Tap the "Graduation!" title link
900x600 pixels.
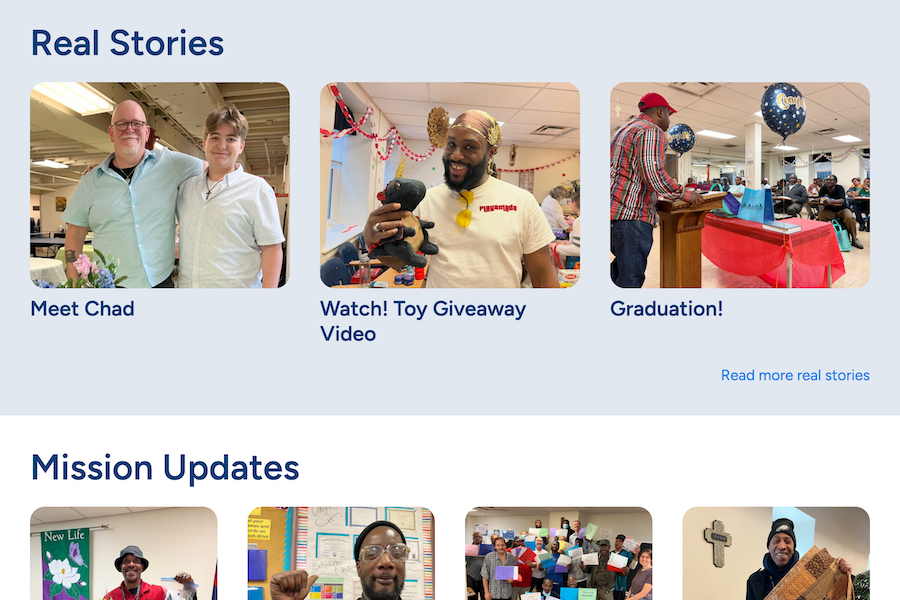point(666,309)
